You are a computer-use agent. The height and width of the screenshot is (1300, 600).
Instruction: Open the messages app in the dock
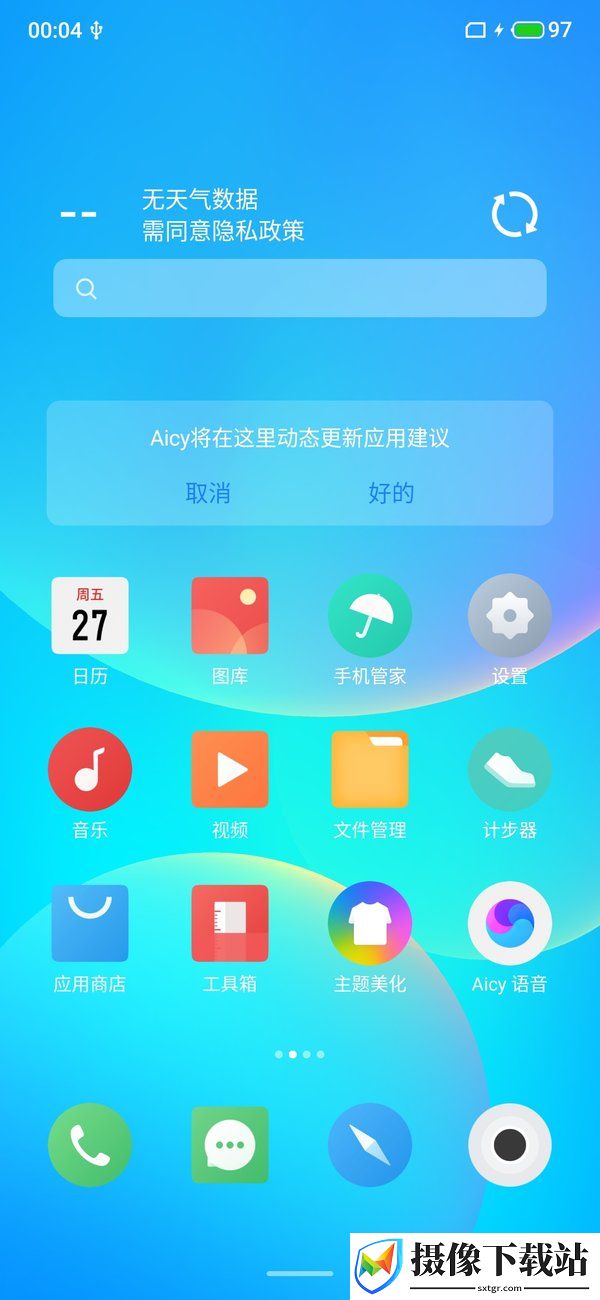[230, 1145]
